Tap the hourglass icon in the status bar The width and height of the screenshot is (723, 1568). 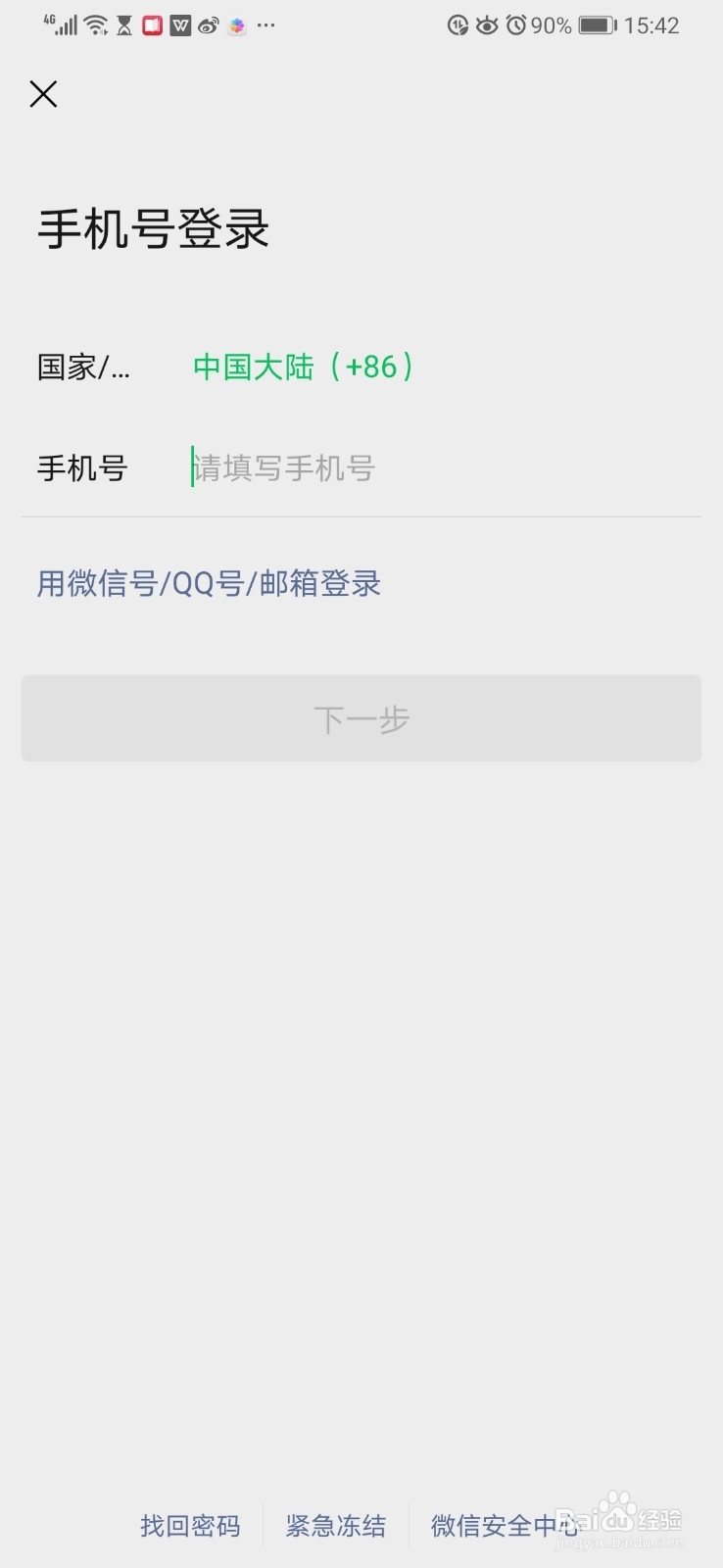click(123, 24)
